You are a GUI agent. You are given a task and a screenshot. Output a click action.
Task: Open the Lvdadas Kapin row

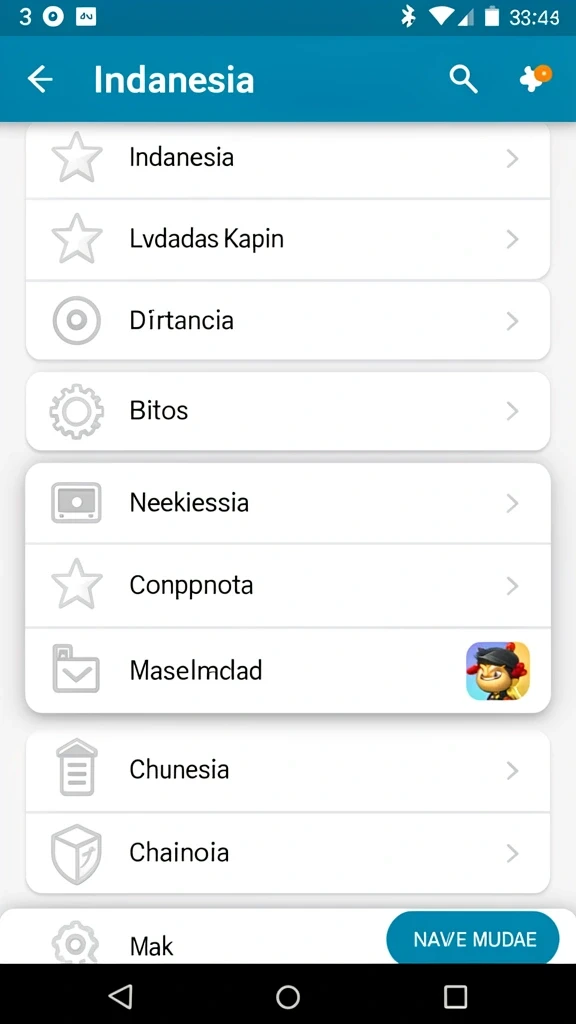[287, 239]
